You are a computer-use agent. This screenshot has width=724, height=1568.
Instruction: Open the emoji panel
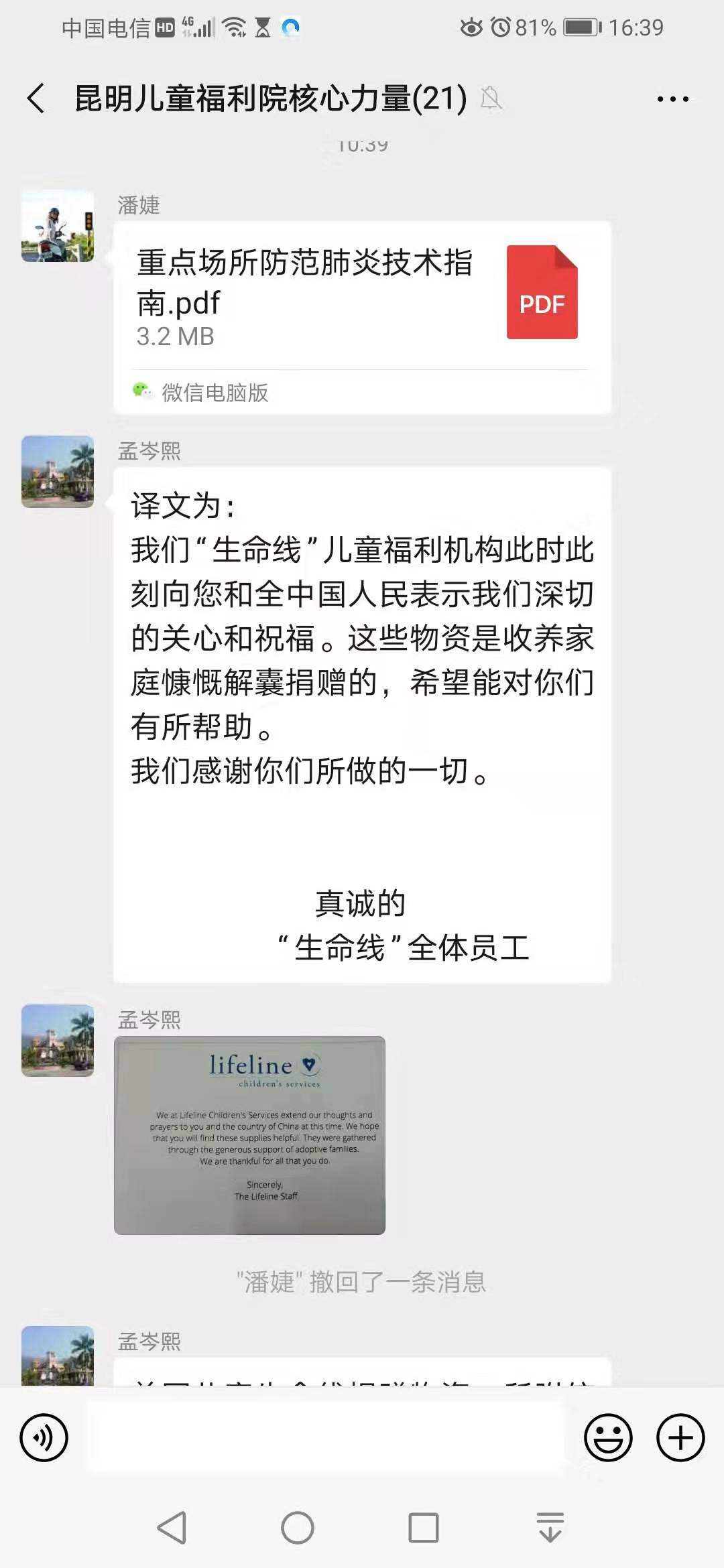608,1437
